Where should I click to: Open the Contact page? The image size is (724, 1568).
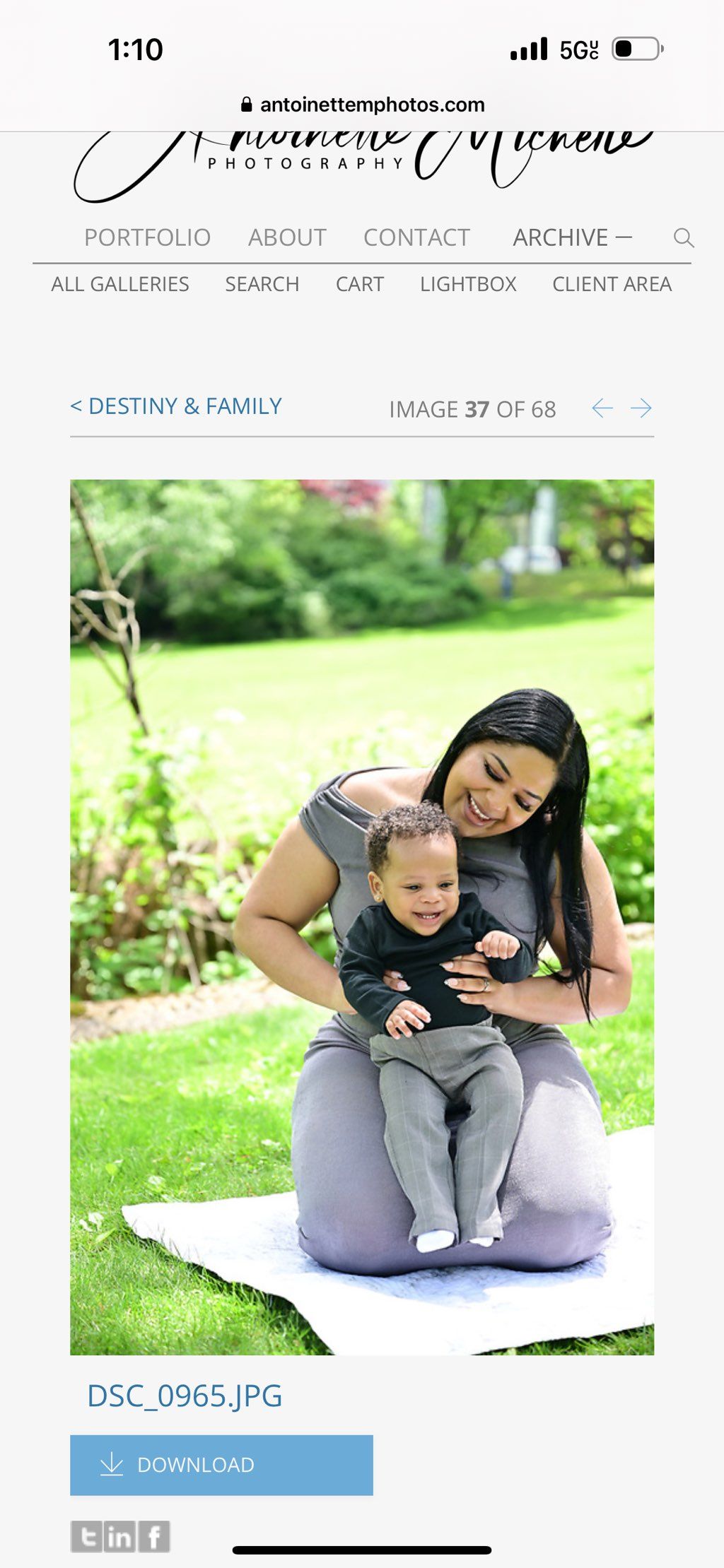point(416,237)
